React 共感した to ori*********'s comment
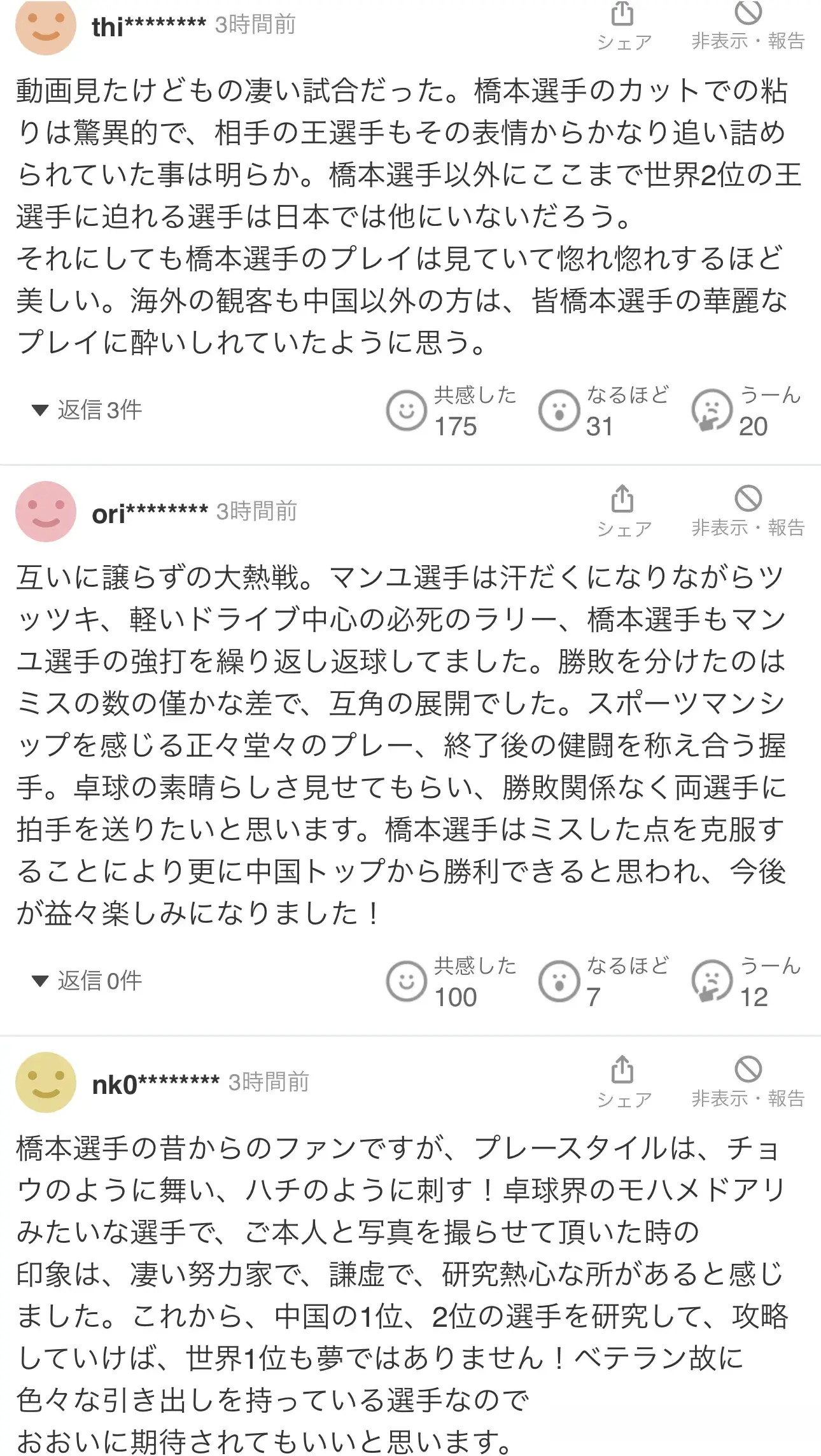The height and width of the screenshot is (1456, 821). coord(407,981)
